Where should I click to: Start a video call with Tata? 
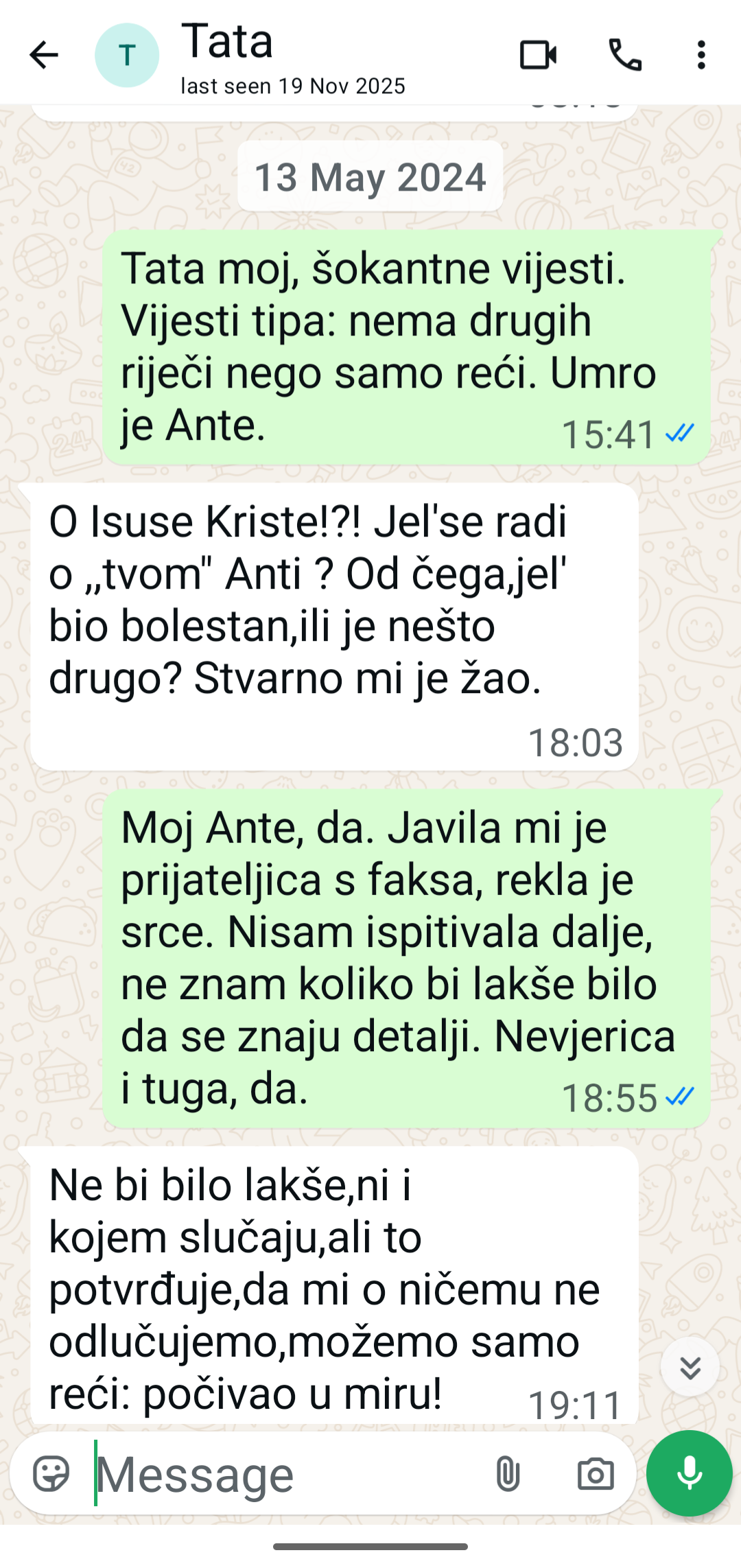coord(538,55)
